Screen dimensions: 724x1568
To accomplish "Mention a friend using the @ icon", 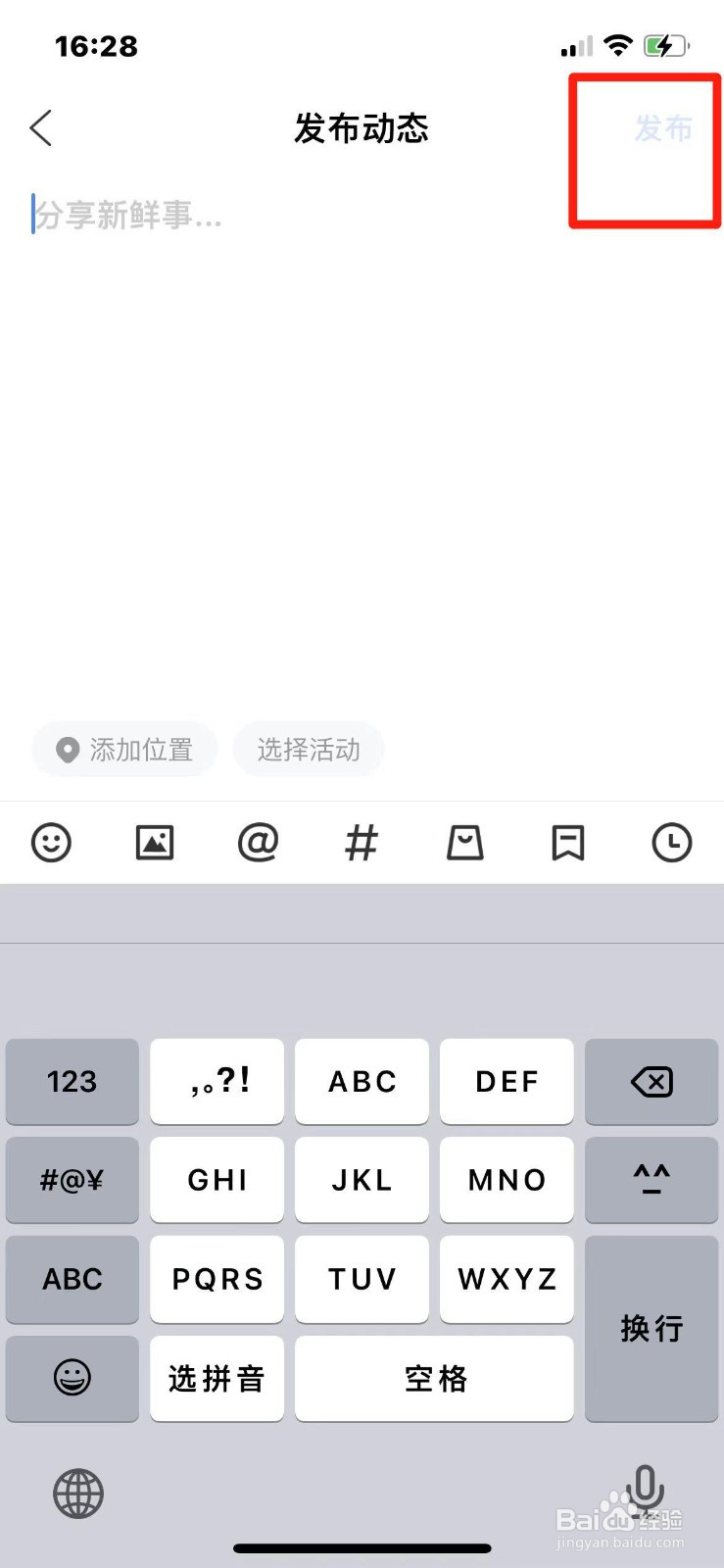I will click(258, 843).
